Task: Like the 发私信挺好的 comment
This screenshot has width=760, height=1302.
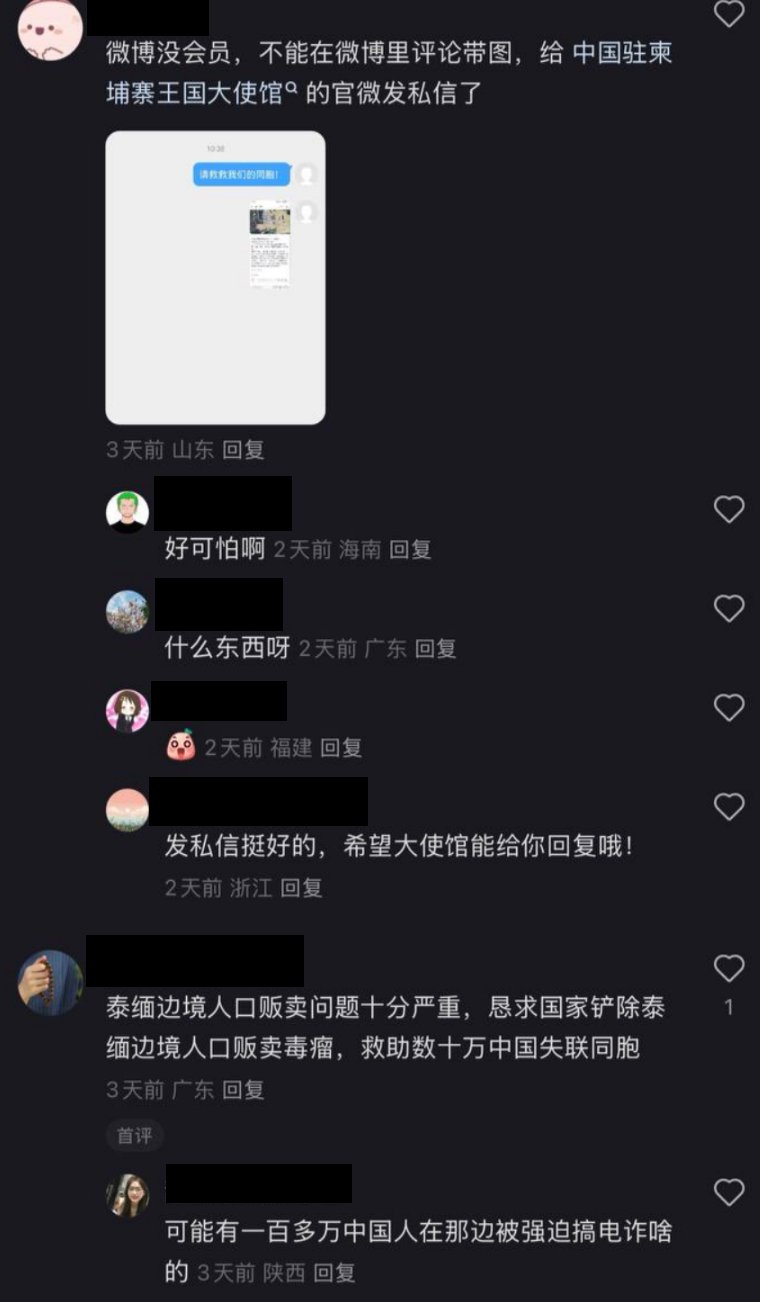Action: click(x=729, y=806)
